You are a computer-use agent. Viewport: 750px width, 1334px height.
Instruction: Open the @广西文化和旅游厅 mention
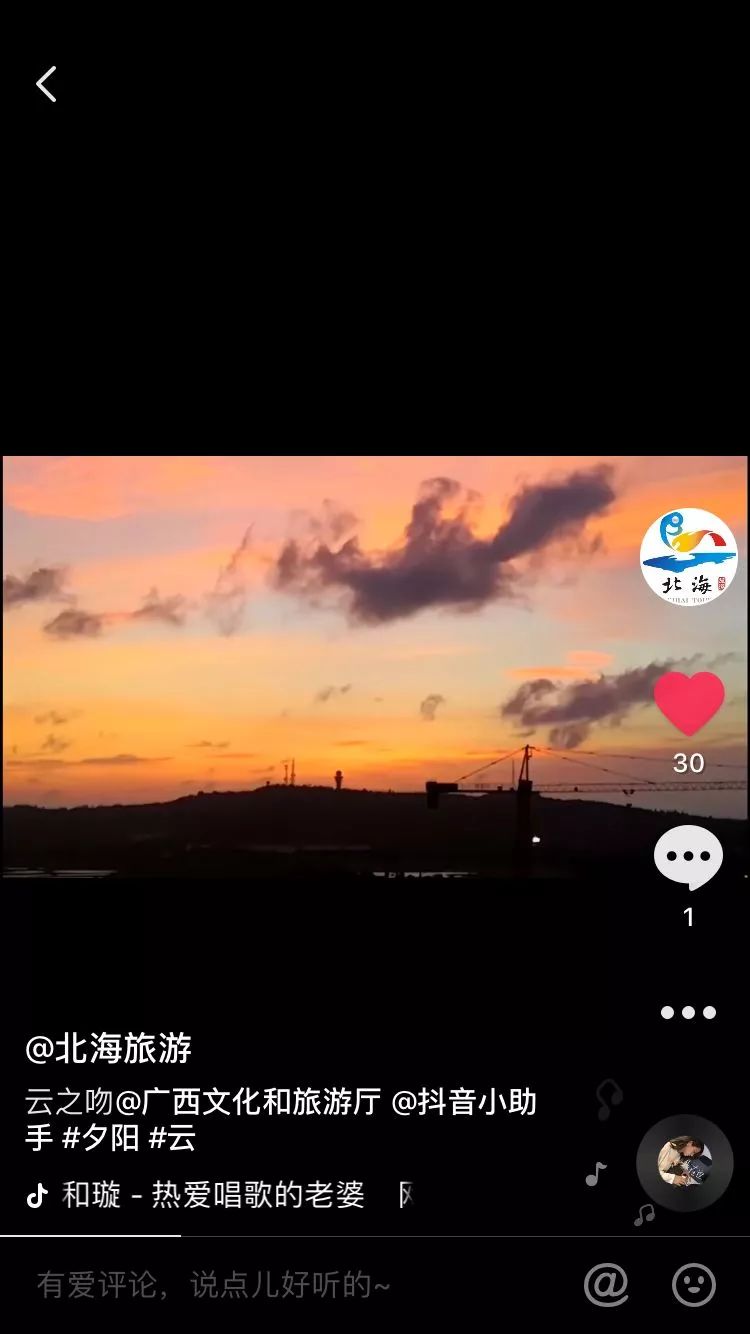point(248,1102)
